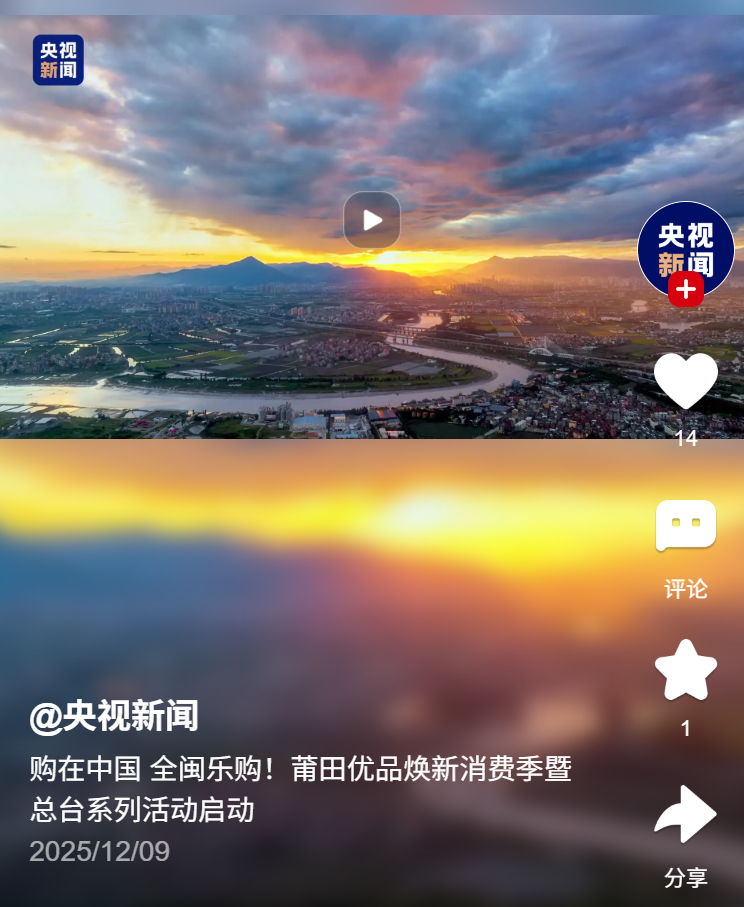744x907 pixels.
Task: Click the heart icon to like the video
Action: coord(686,383)
